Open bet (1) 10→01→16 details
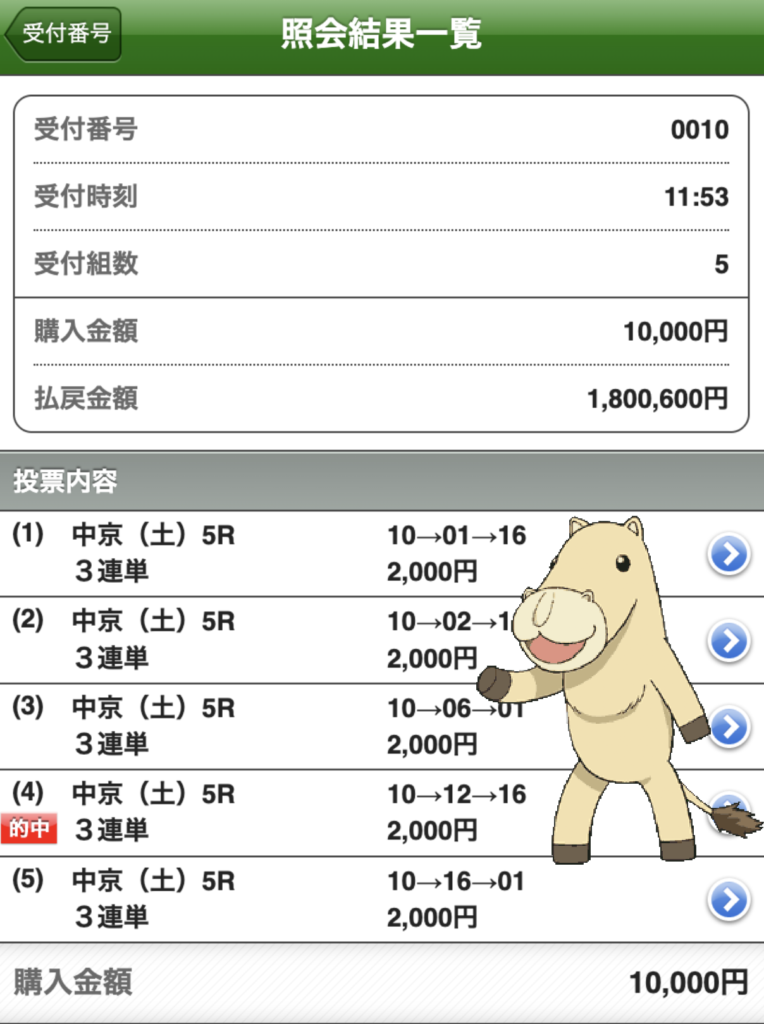The image size is (764, 1024). (728, 554)
